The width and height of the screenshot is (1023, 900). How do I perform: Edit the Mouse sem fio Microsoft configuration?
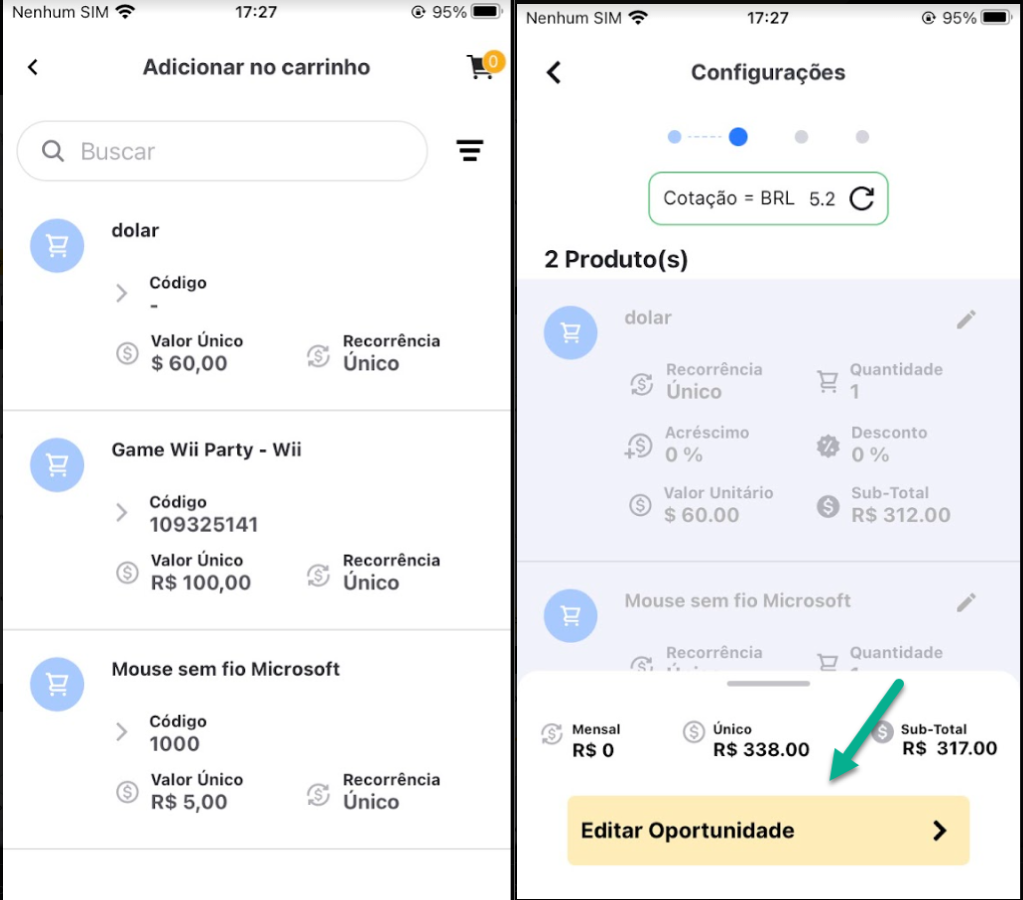[x=965, y=602]
